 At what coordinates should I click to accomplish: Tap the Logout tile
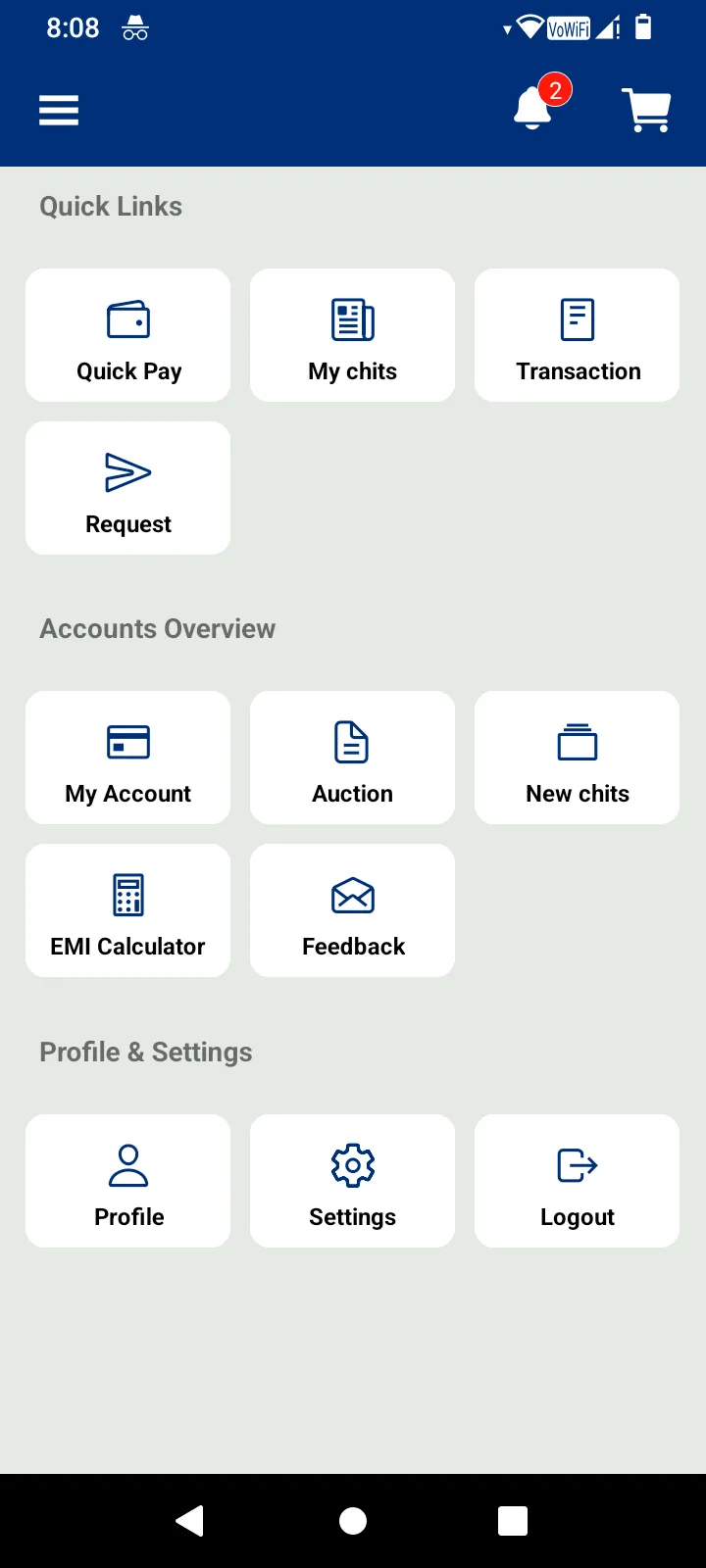578,1181
